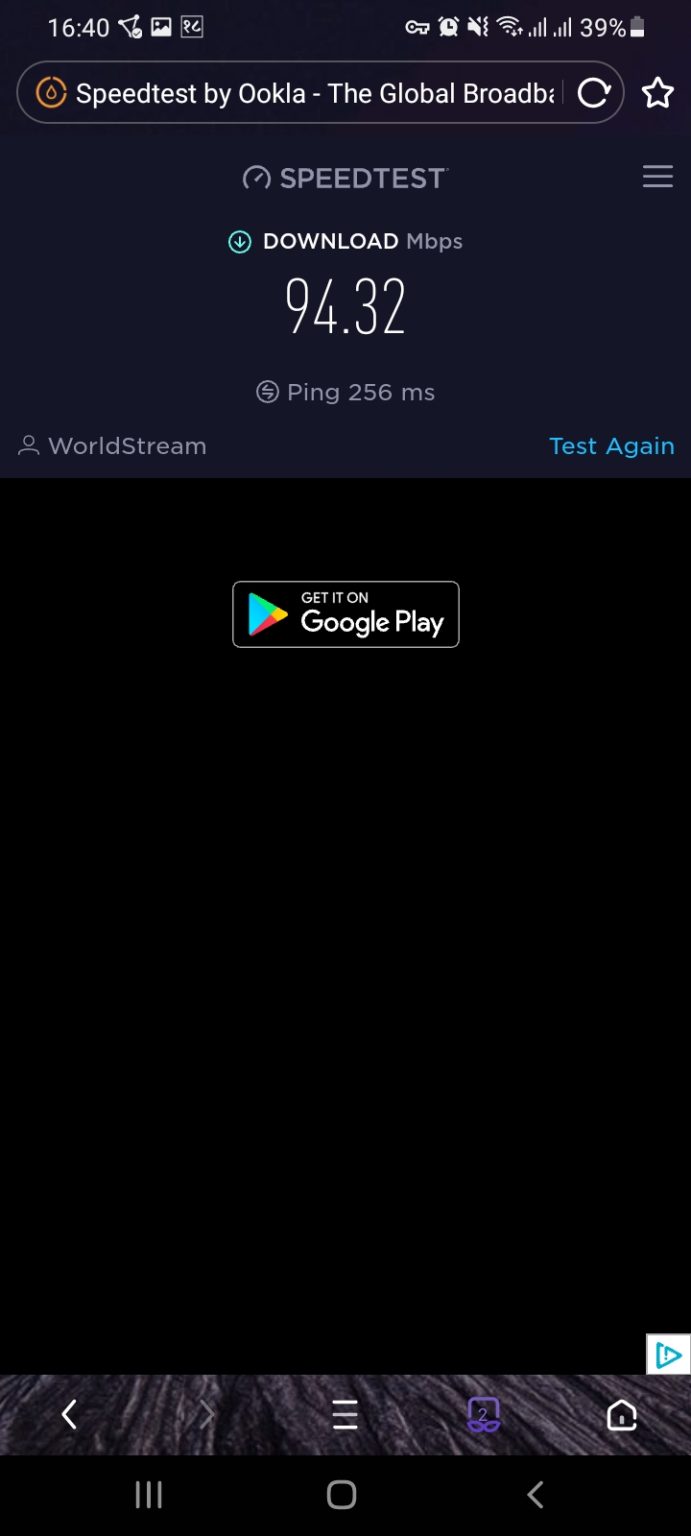Open the AdChoices icon
Image resolution: width=691 pixels, height=1536 pixels.
click(x=668, y=1355)
